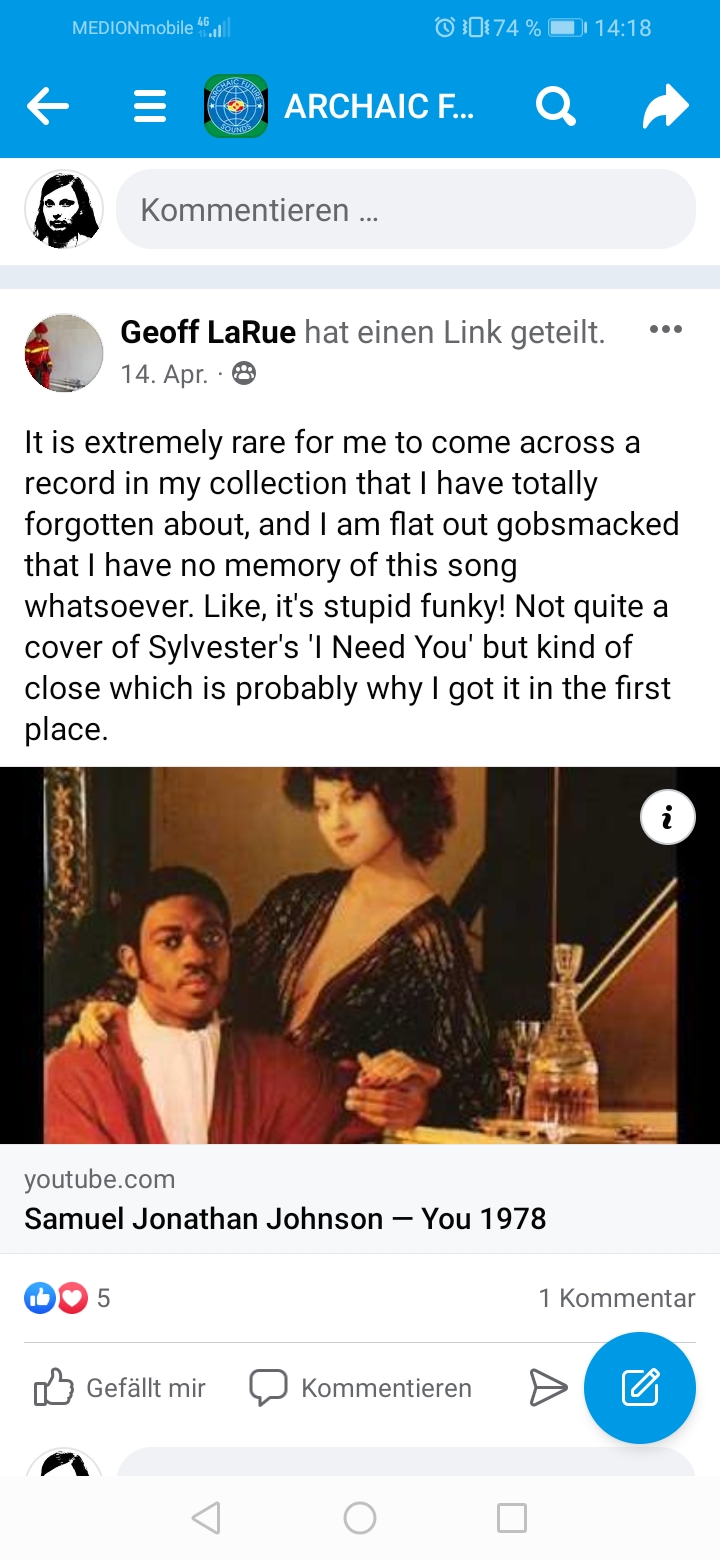The height and width of the screenshot is (1560, 720).
Task: See who reacted to the post
Action: (68, 1298)
